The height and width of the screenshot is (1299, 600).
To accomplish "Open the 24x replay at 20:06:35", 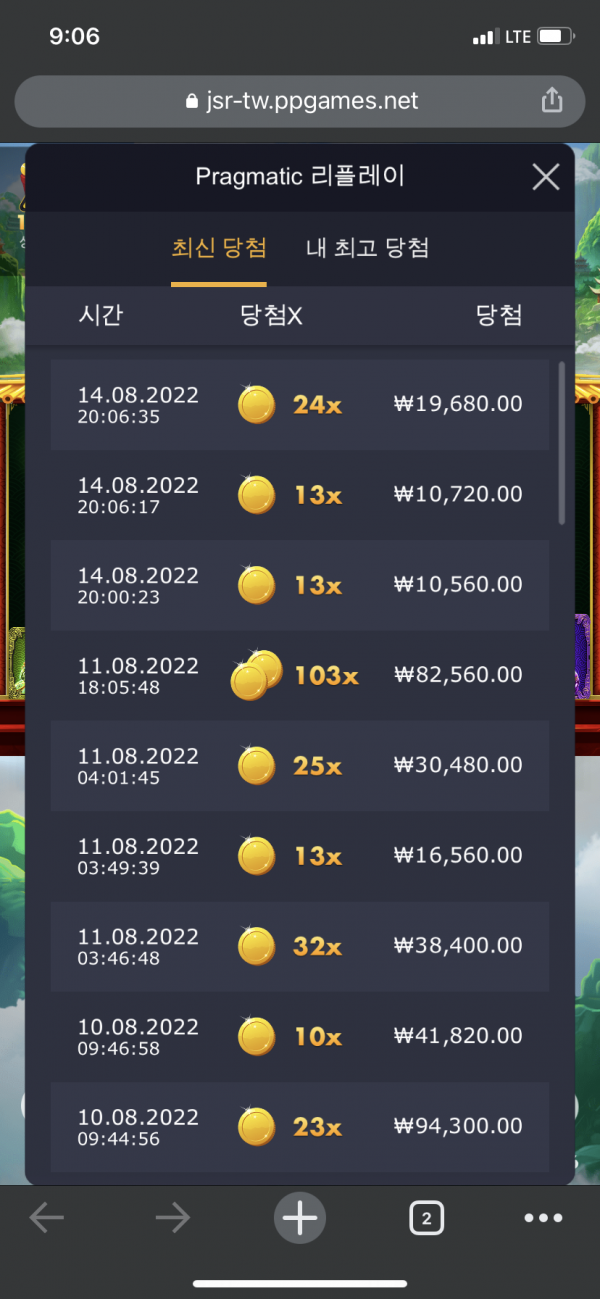I will click(300, 404).
